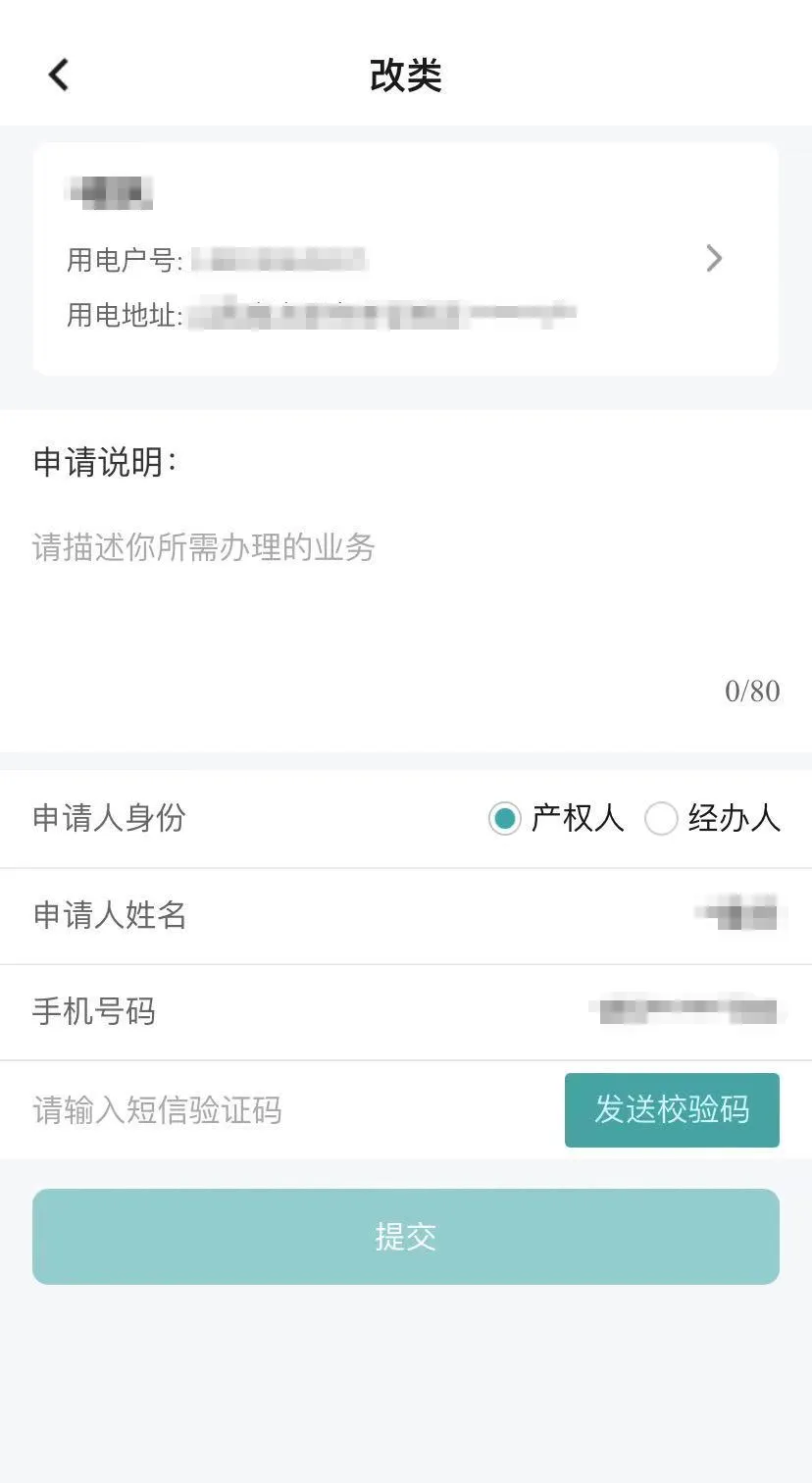The image size is (812, 1483).
Task: Select the 产权人 identity option
Action: [x=505, y=818]
